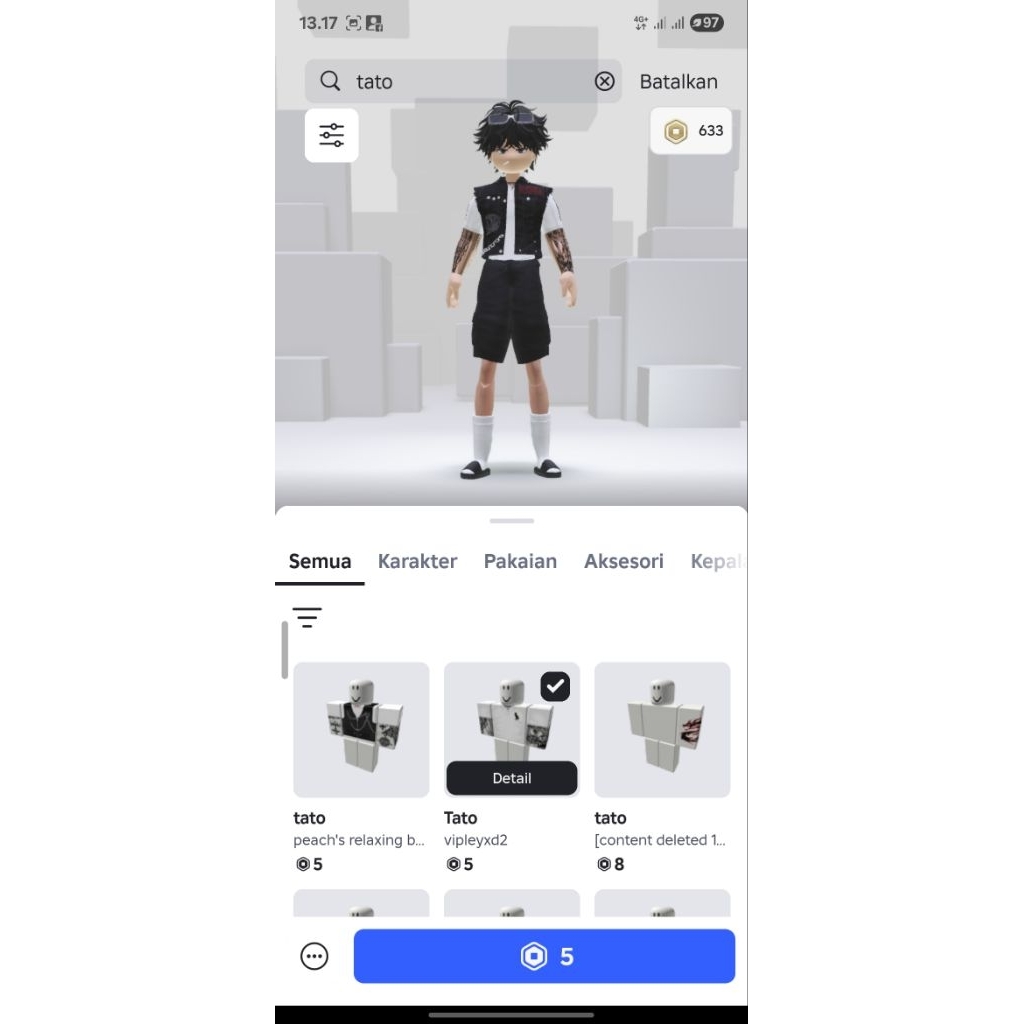This screenshot has width=1024, height=1024.
Task: Tap Batalkan to cancel the search
Action: click(x=678, y=82)
